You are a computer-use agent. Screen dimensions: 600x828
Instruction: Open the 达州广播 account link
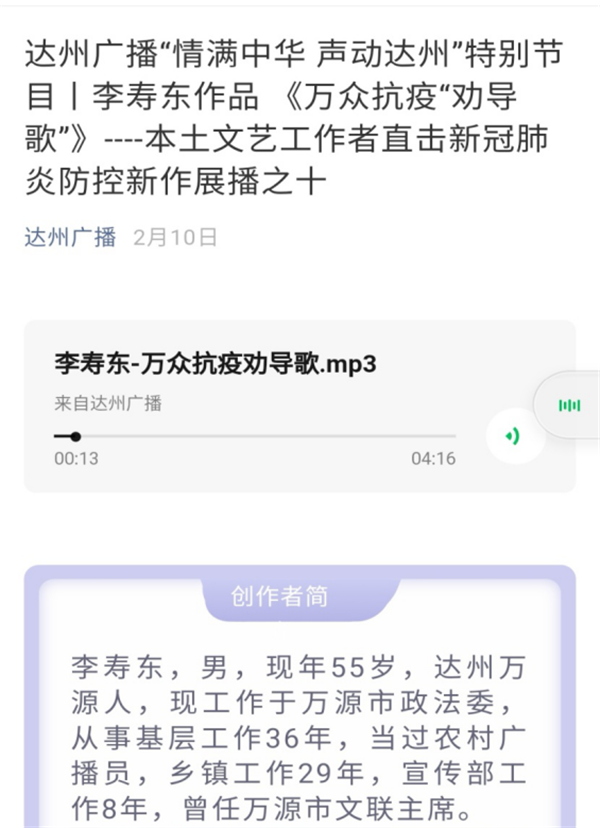70,237
